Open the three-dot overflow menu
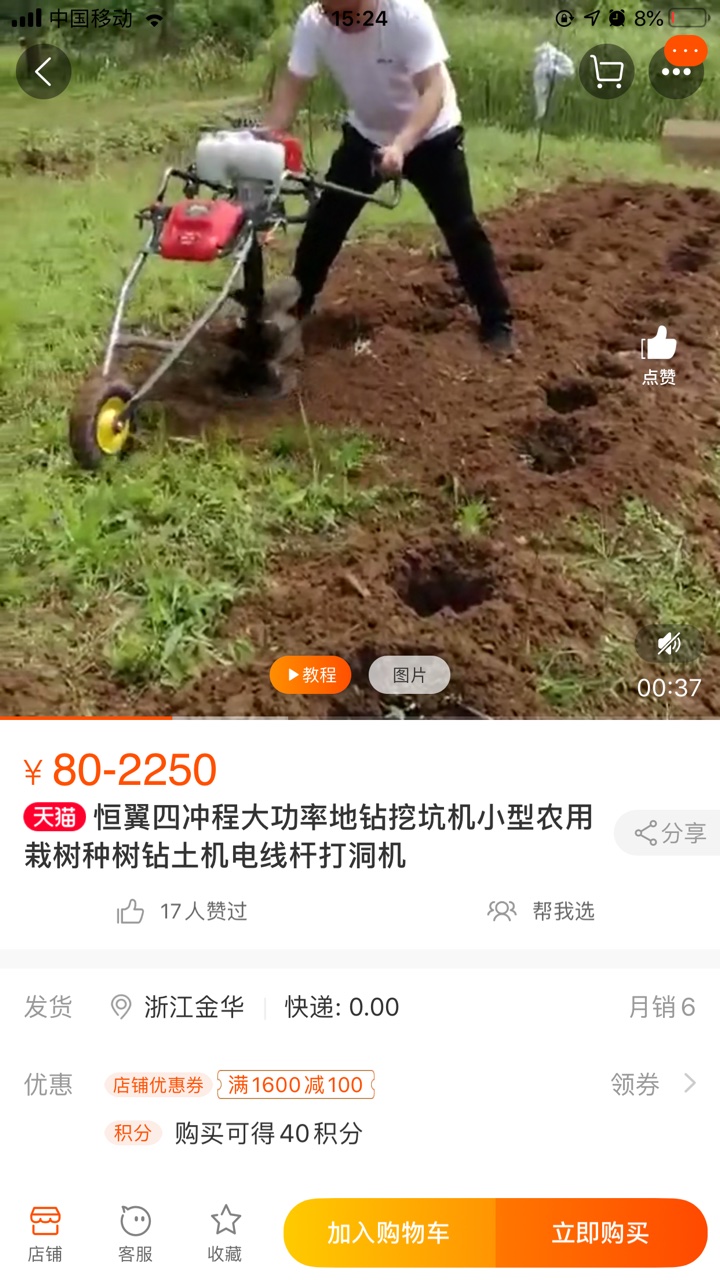 pos(676,72)
